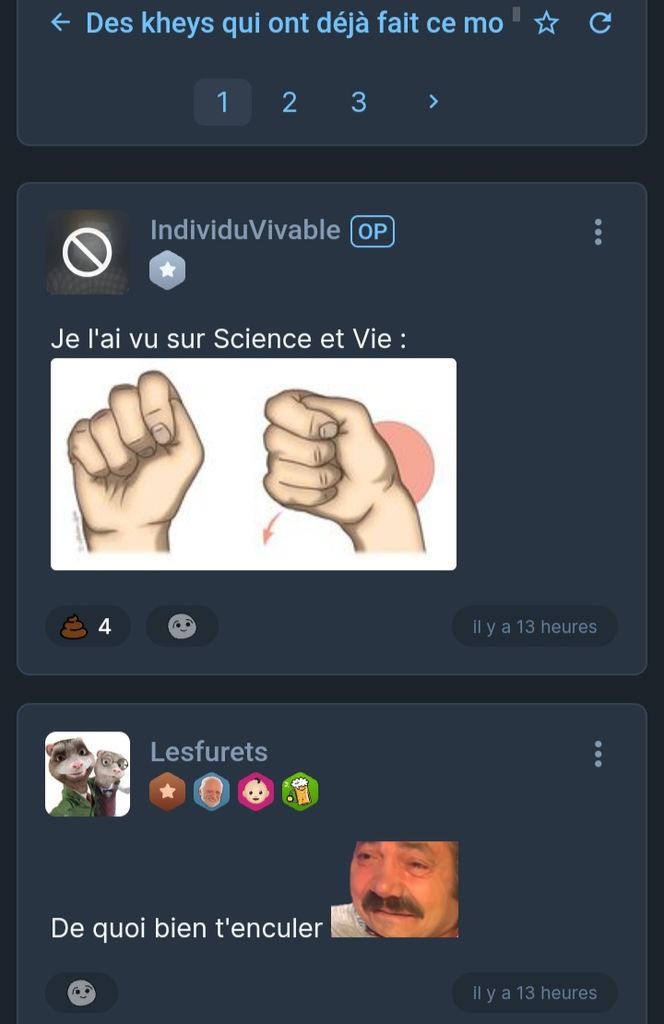Image resolution: width=664 pixels, height=1024 pixels.
Task: Refresh the topic page
Action: (600, 23)
